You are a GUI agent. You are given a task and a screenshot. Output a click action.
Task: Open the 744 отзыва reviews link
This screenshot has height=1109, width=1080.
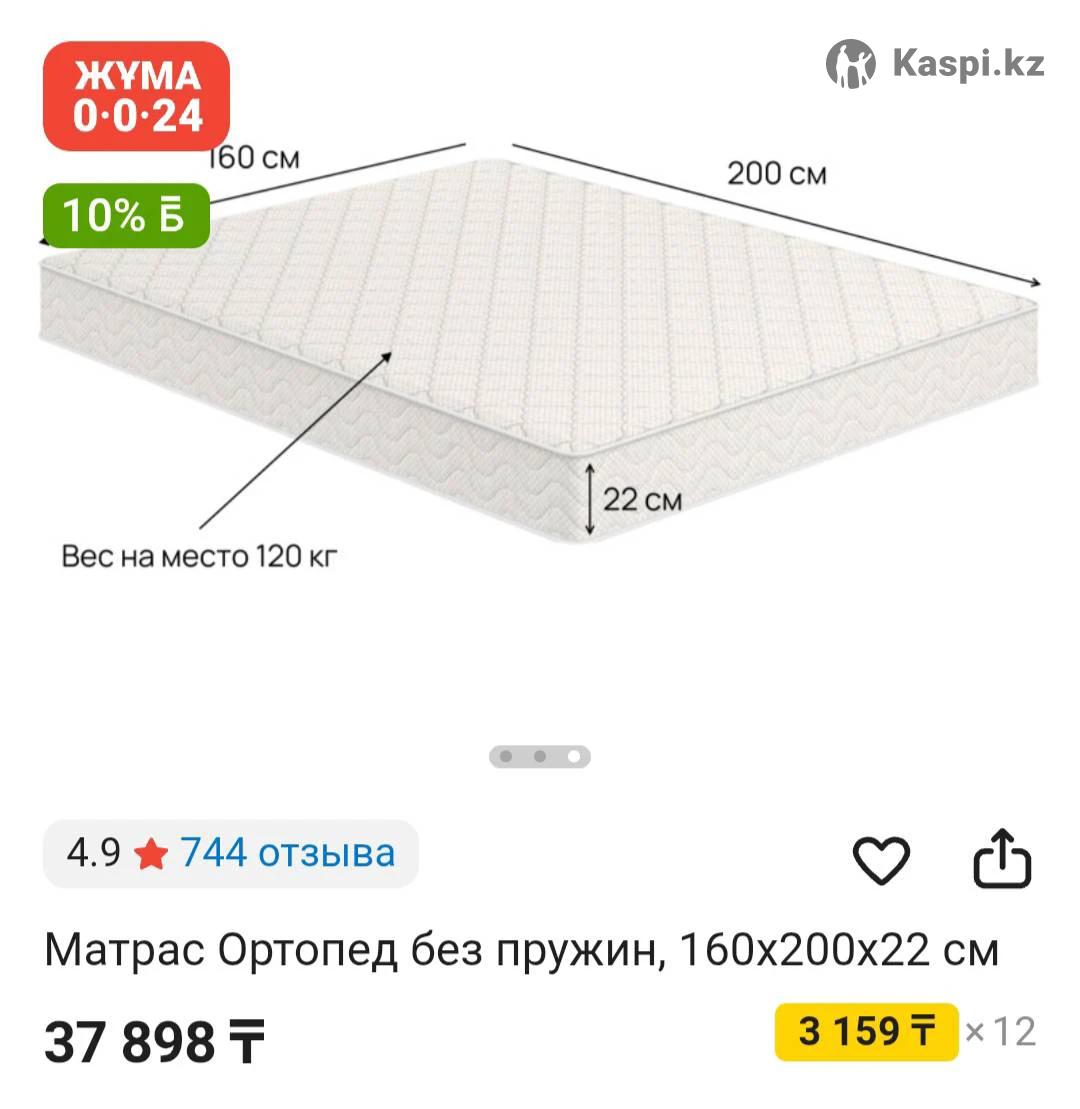point(287,854)
